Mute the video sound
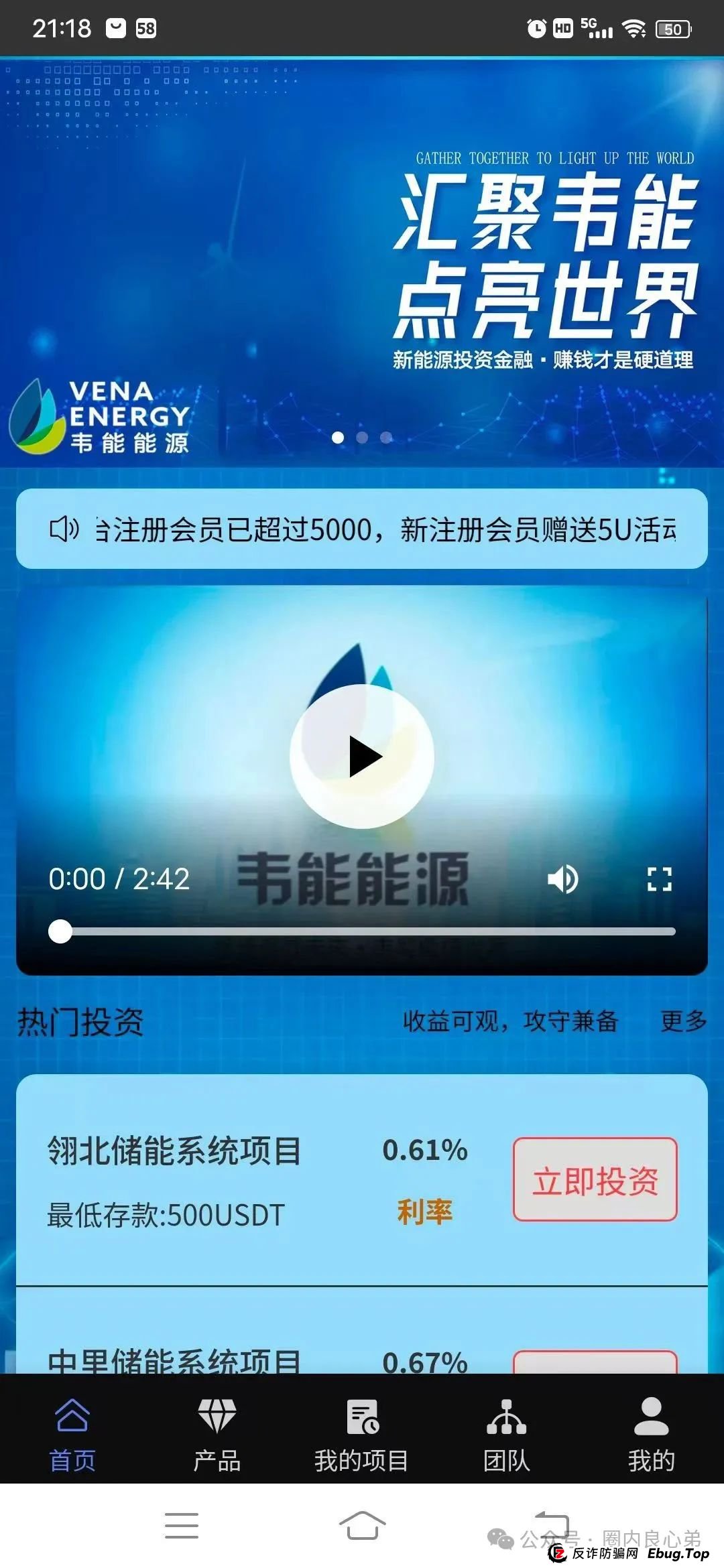The image size is (724, 1568). (x=562, y=879)
